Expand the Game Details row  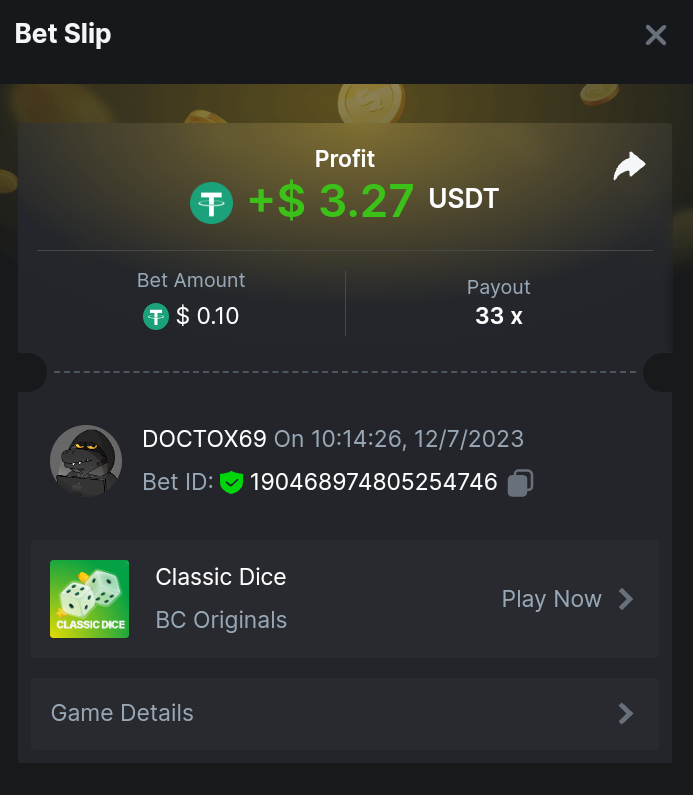click(344, 713)
